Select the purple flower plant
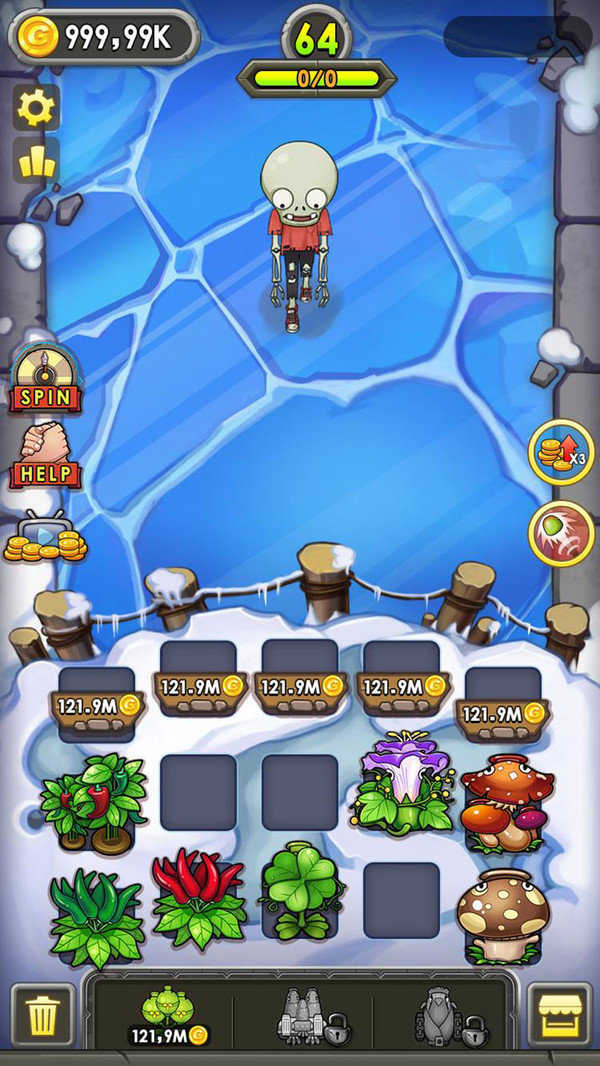600x1066 pixels. [x=402, y=783]
